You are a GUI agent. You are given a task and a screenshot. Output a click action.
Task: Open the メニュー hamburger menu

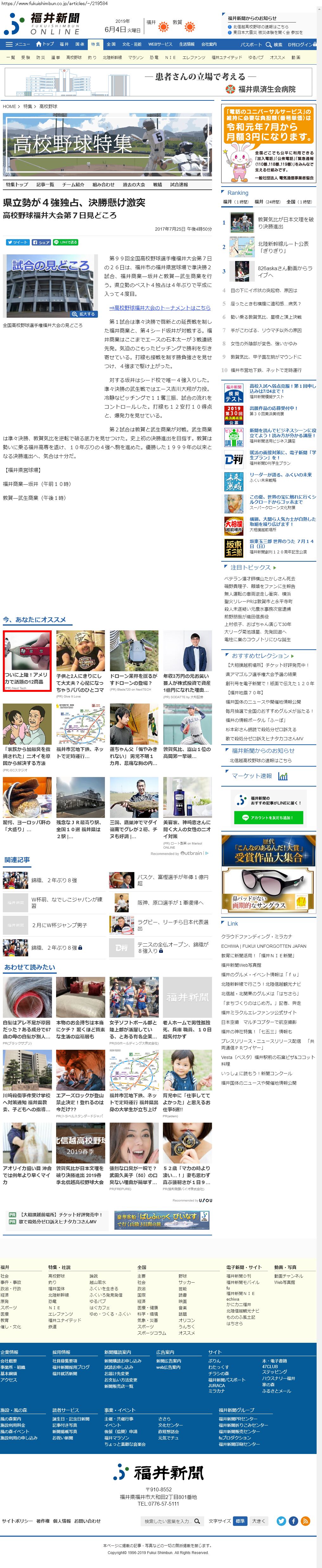(x=18, y=44)
